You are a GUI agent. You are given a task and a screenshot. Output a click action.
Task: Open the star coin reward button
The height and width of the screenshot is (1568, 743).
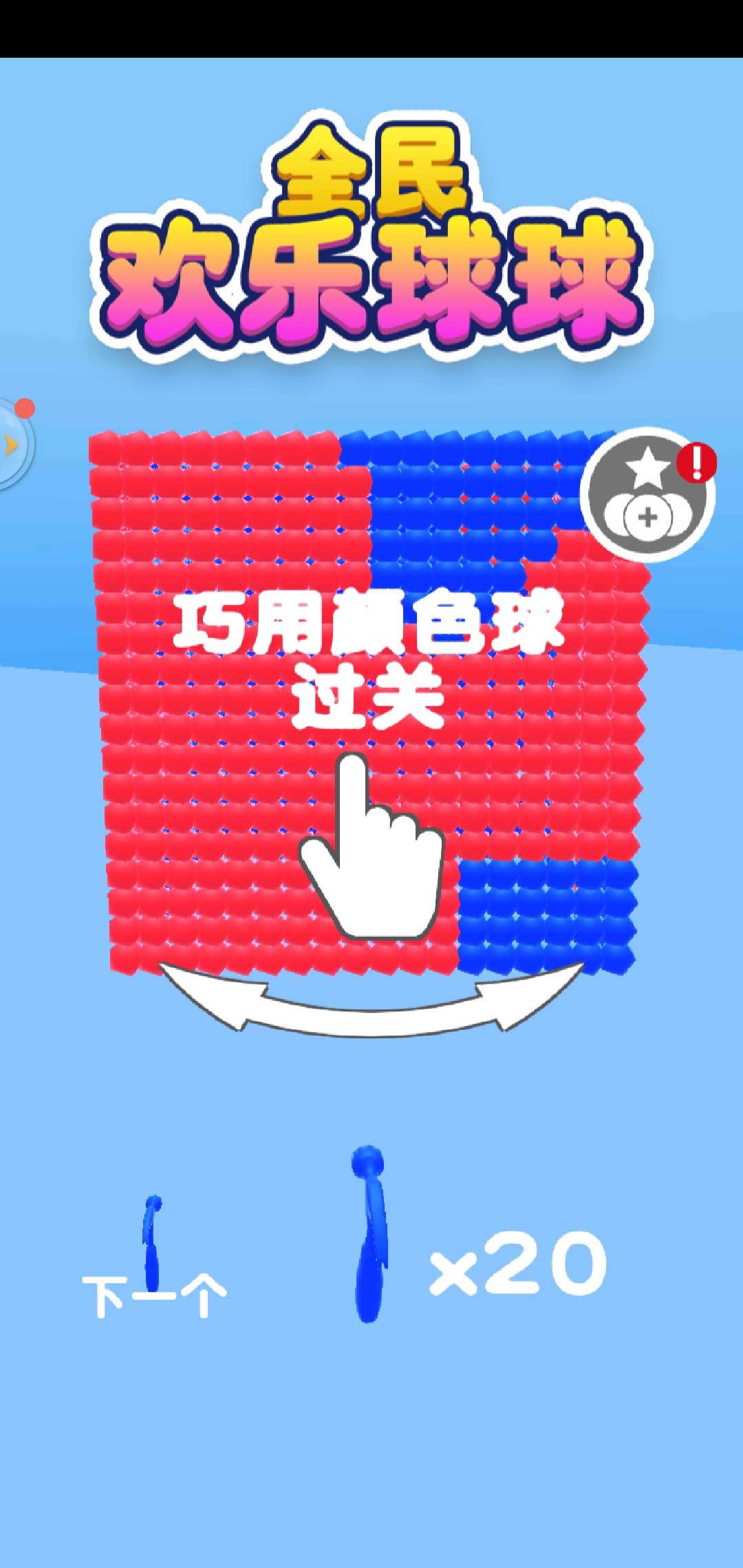(647, 495)
